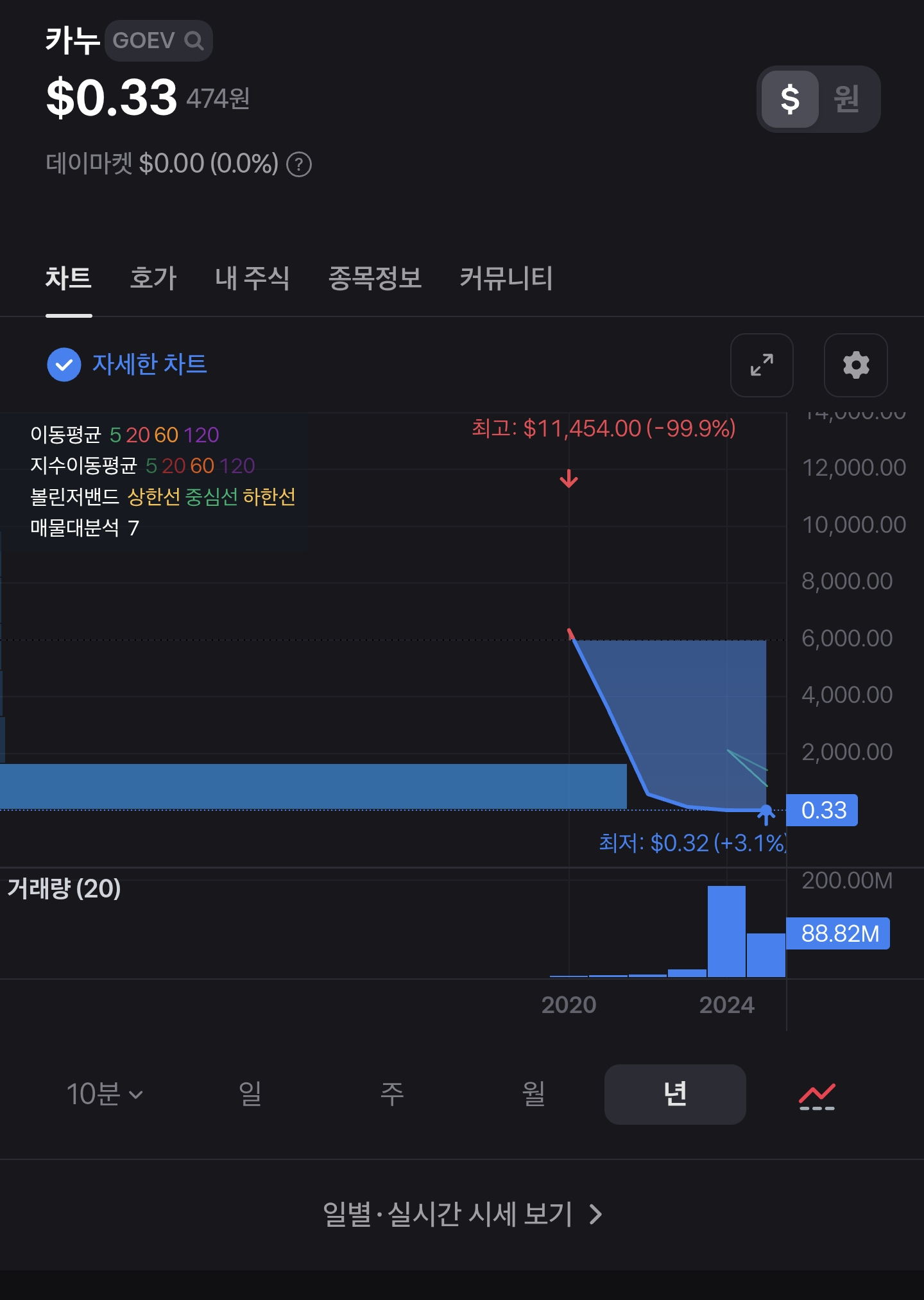Viewport: 924px width, 1300px height.
Task: Select the 일 chart period
Action: [250, 1094]
